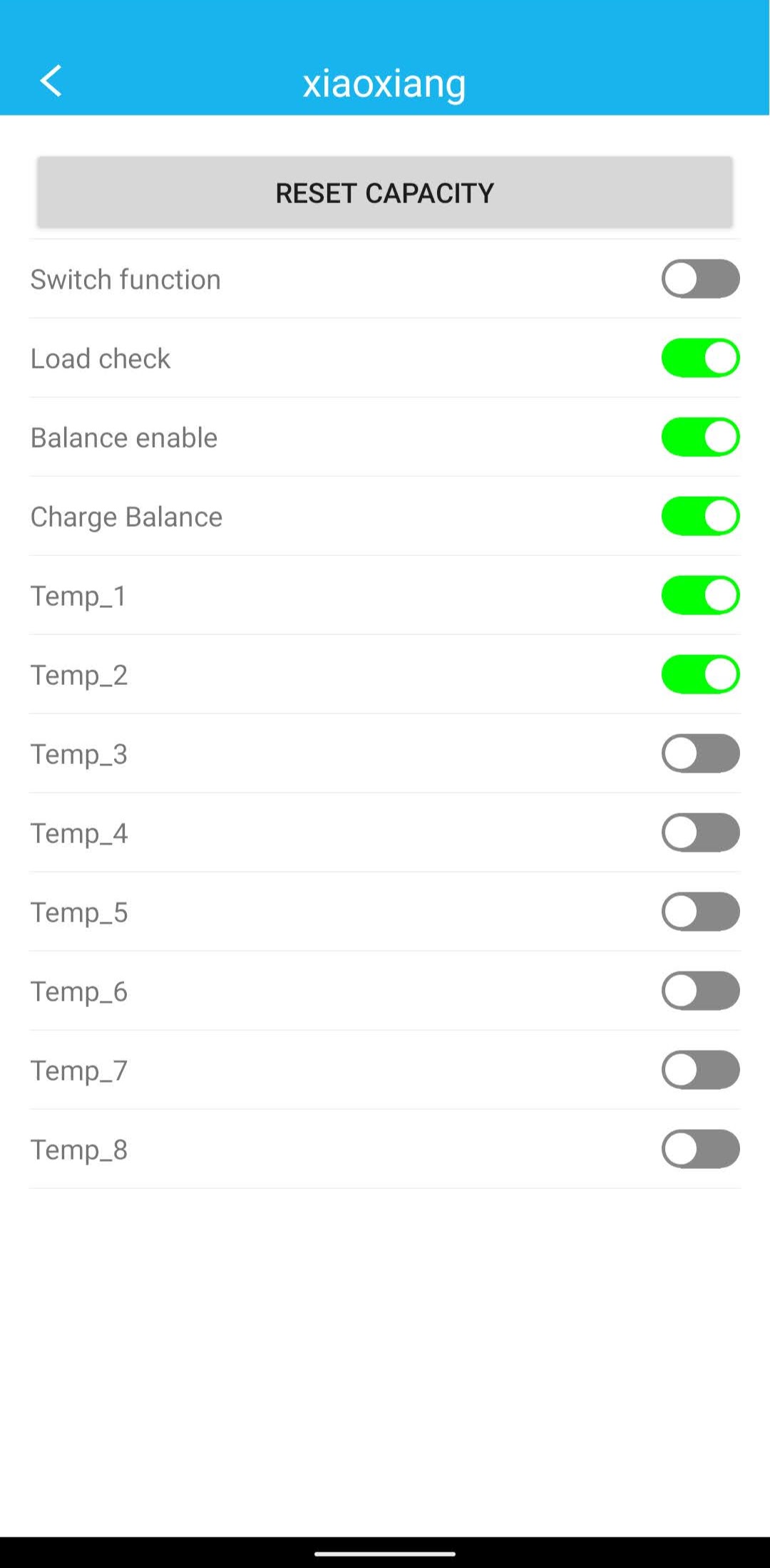Image resolution: width=770 pixels, height=1568 pixels.
Task: Disable the Balance enable switch
Action: pos(700,437)
